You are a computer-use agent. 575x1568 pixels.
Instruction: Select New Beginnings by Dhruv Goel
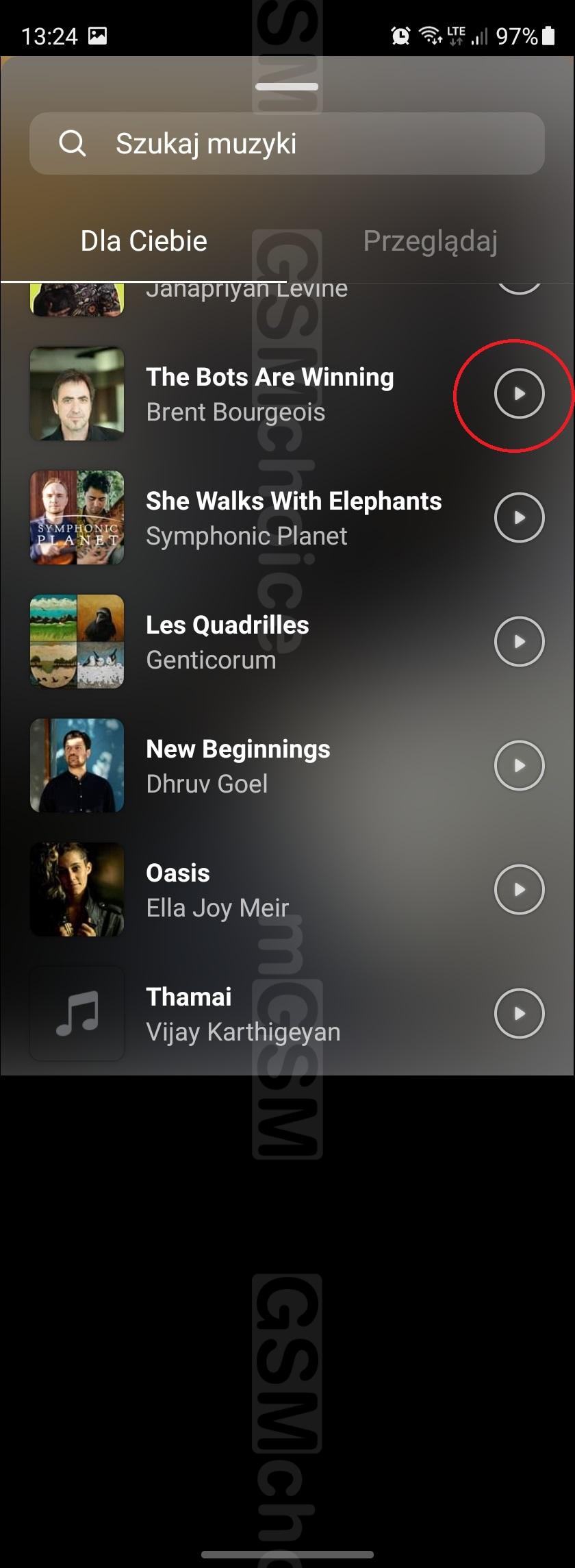tap(238, 766)
